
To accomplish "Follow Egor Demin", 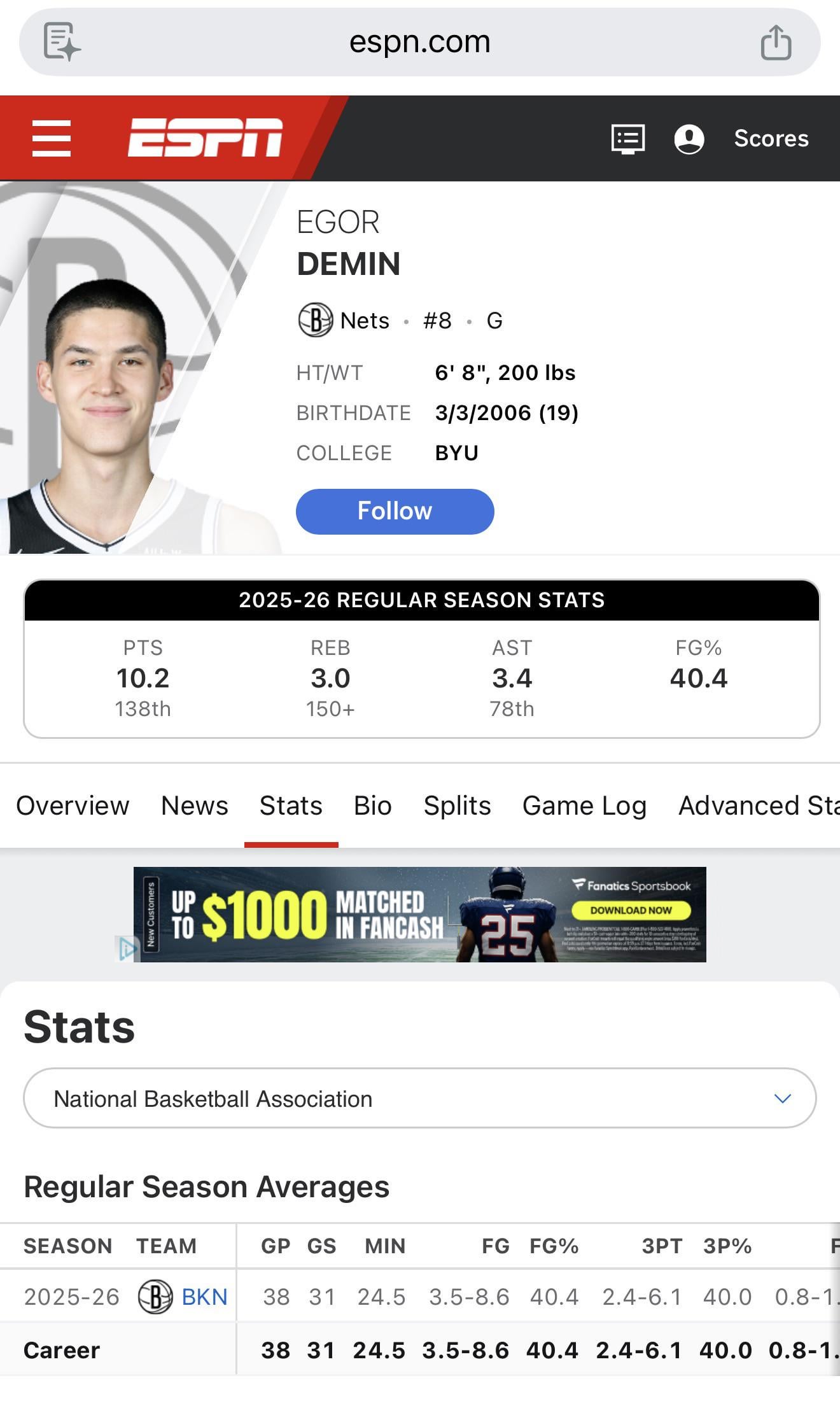I will coord(395,511).
